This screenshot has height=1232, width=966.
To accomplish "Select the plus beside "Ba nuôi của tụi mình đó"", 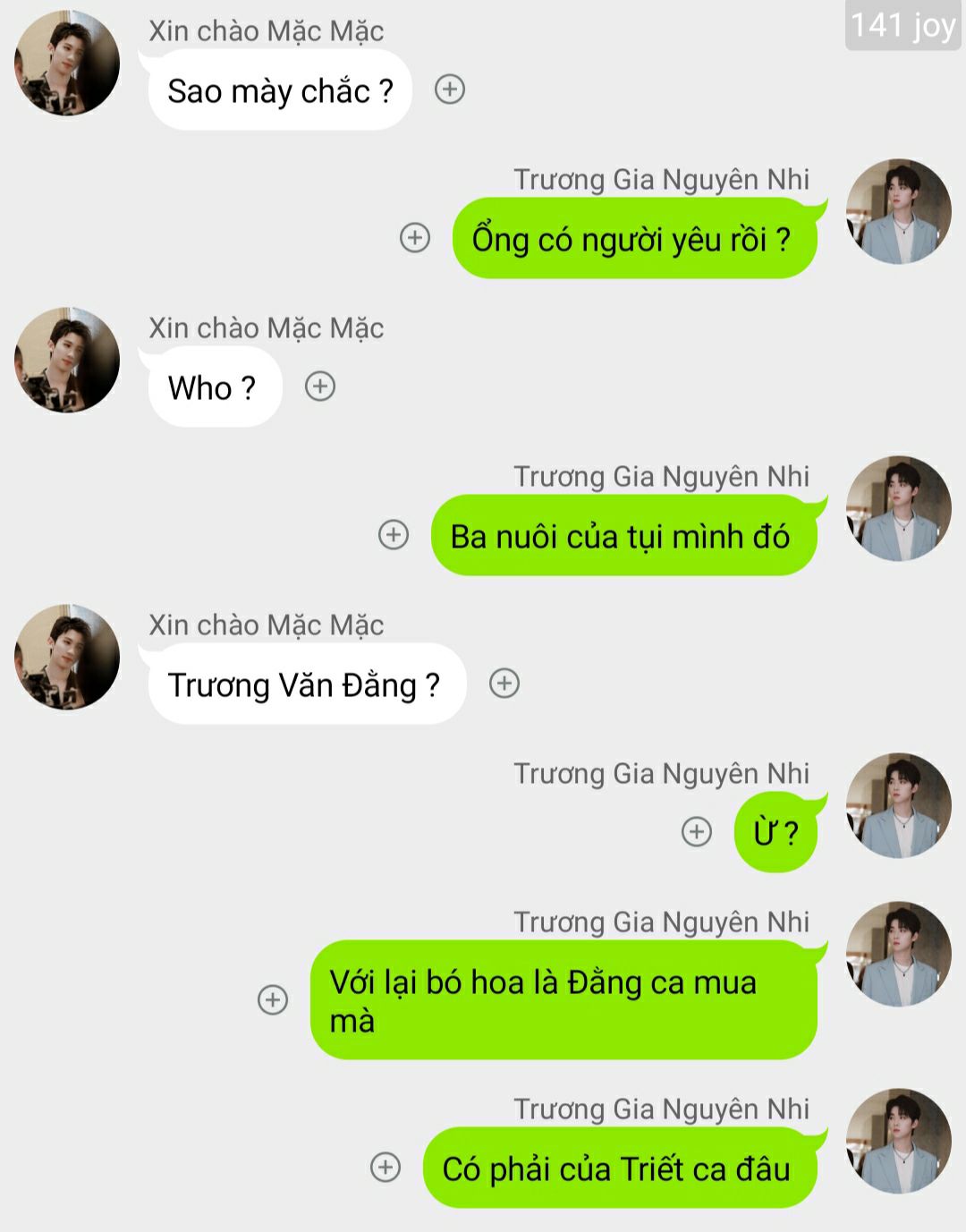I will point(394,535).
